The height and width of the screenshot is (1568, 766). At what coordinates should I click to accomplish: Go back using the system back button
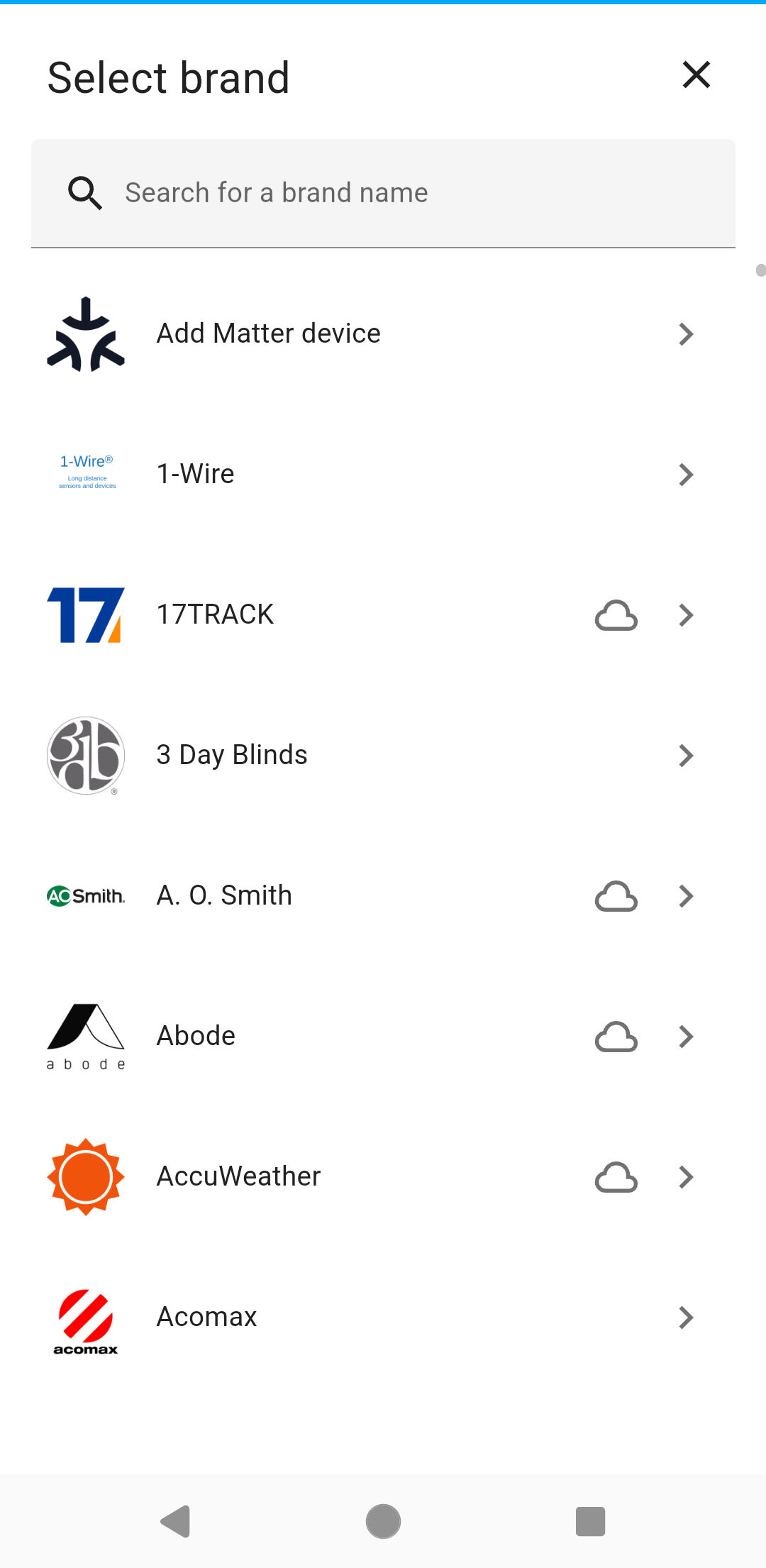175,1521
